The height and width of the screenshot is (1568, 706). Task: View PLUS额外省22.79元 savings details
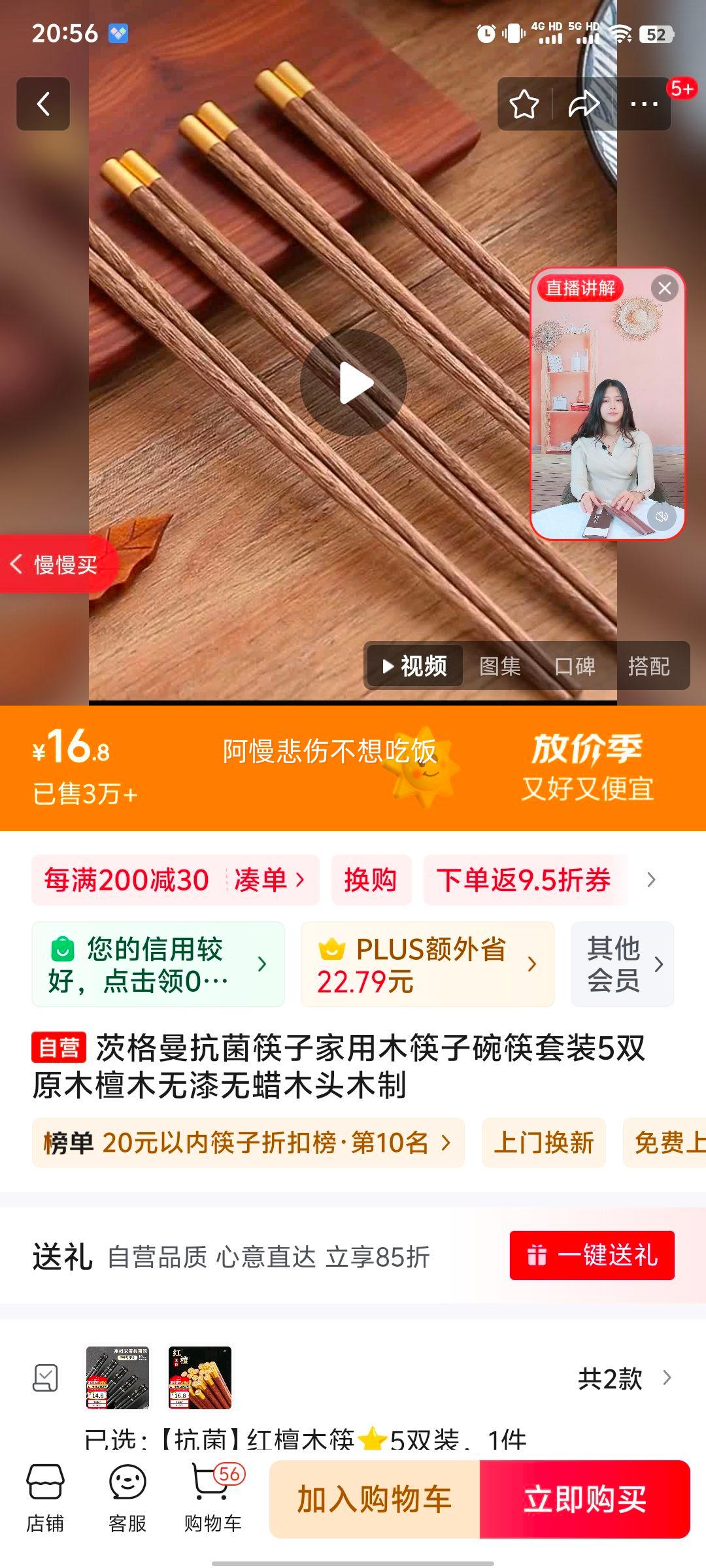(x=428, y=964)
